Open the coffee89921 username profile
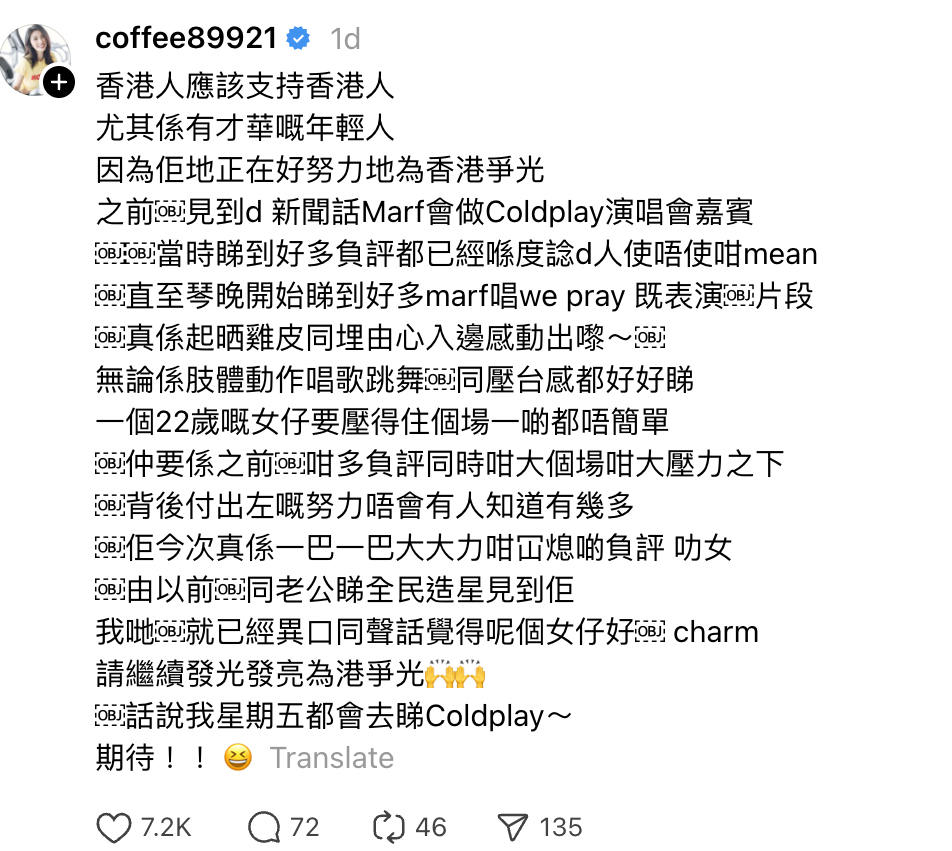 tap(186, 39)
